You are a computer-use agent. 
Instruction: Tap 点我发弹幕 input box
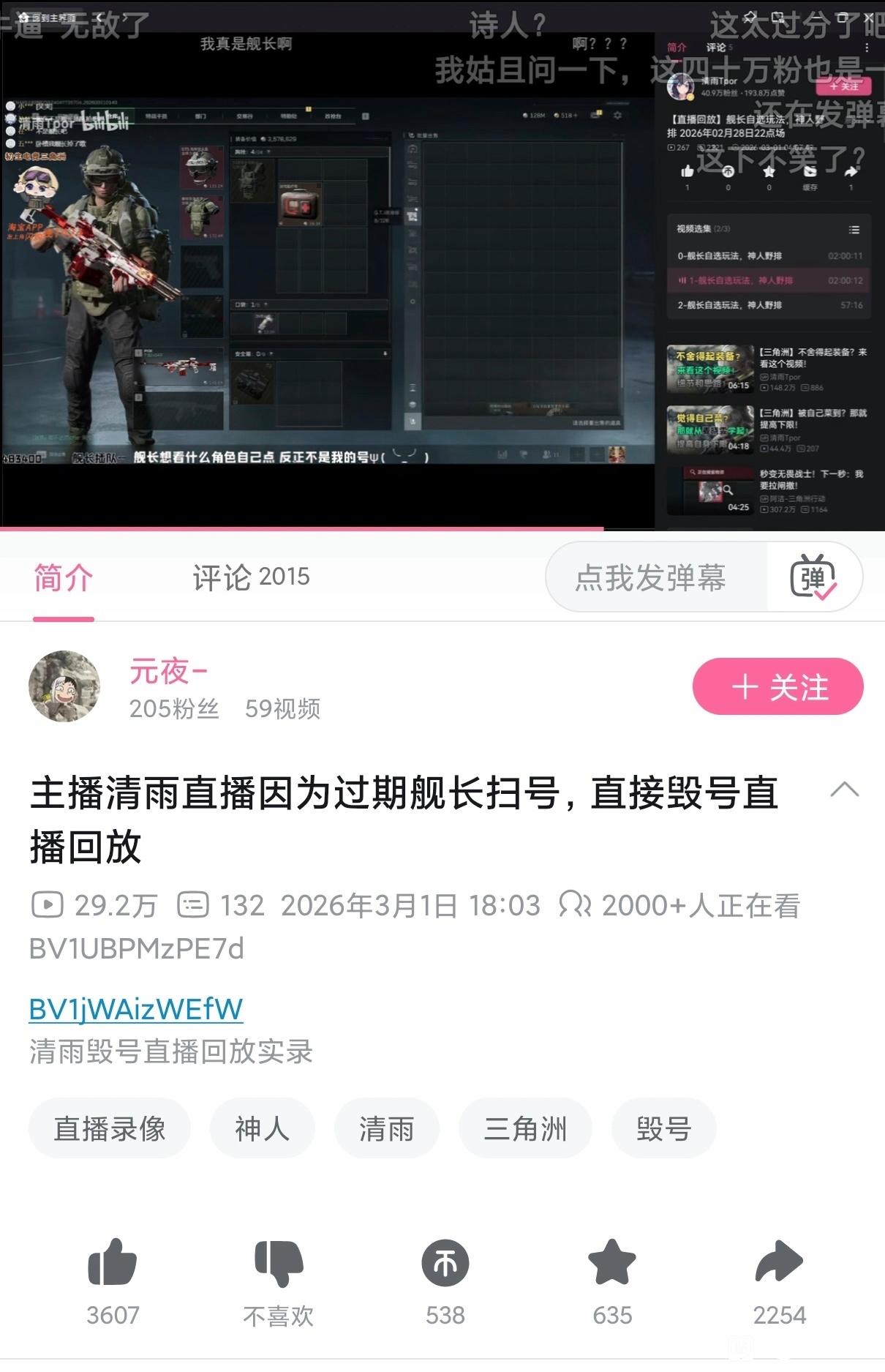click(x=651, y=578)
